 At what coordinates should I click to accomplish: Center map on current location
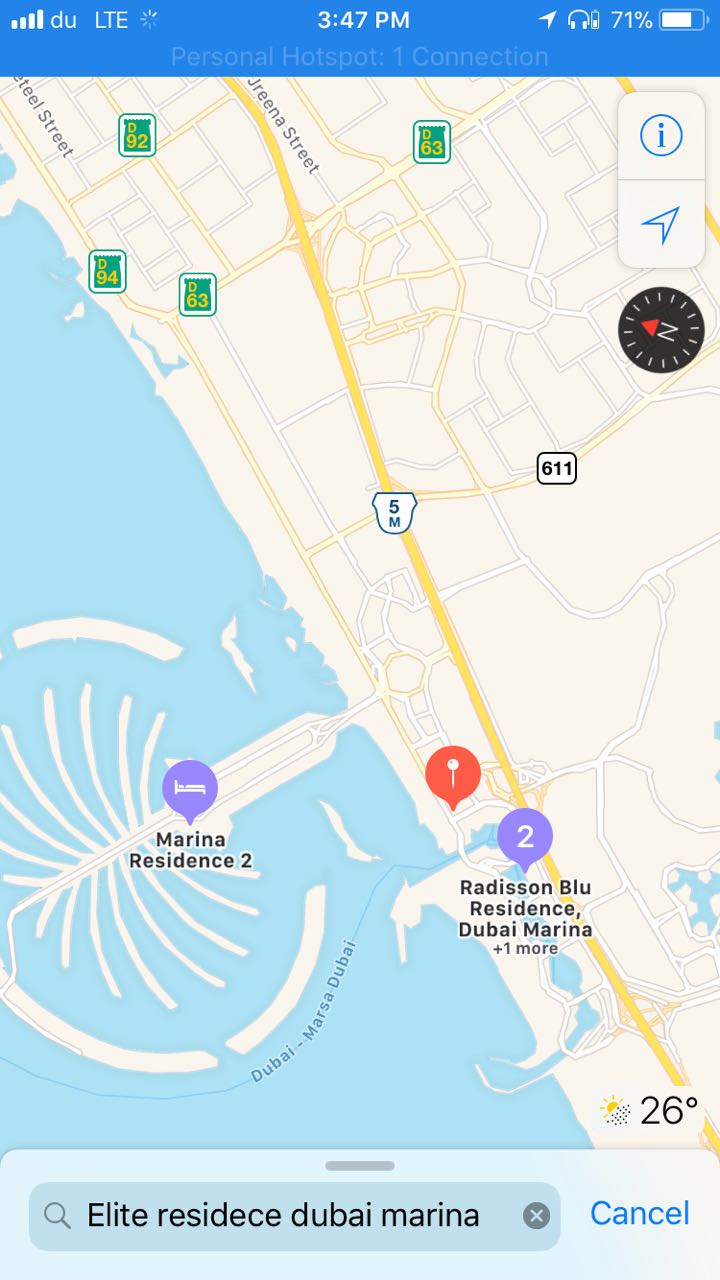(660, 225)
